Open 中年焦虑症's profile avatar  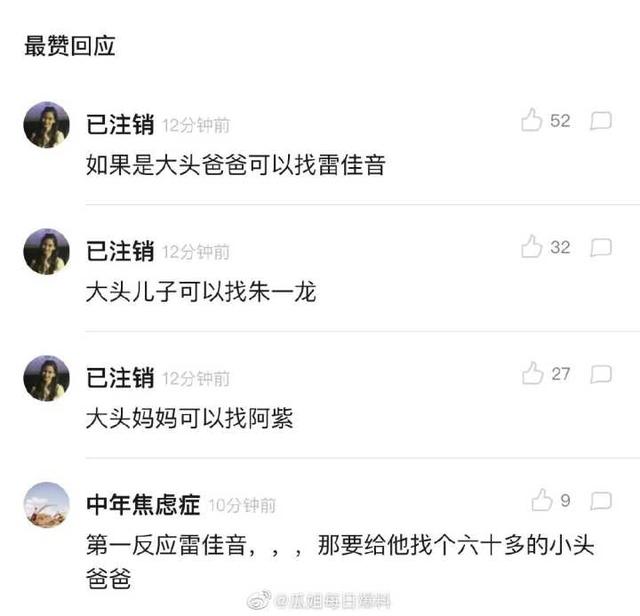click(47, 505)
